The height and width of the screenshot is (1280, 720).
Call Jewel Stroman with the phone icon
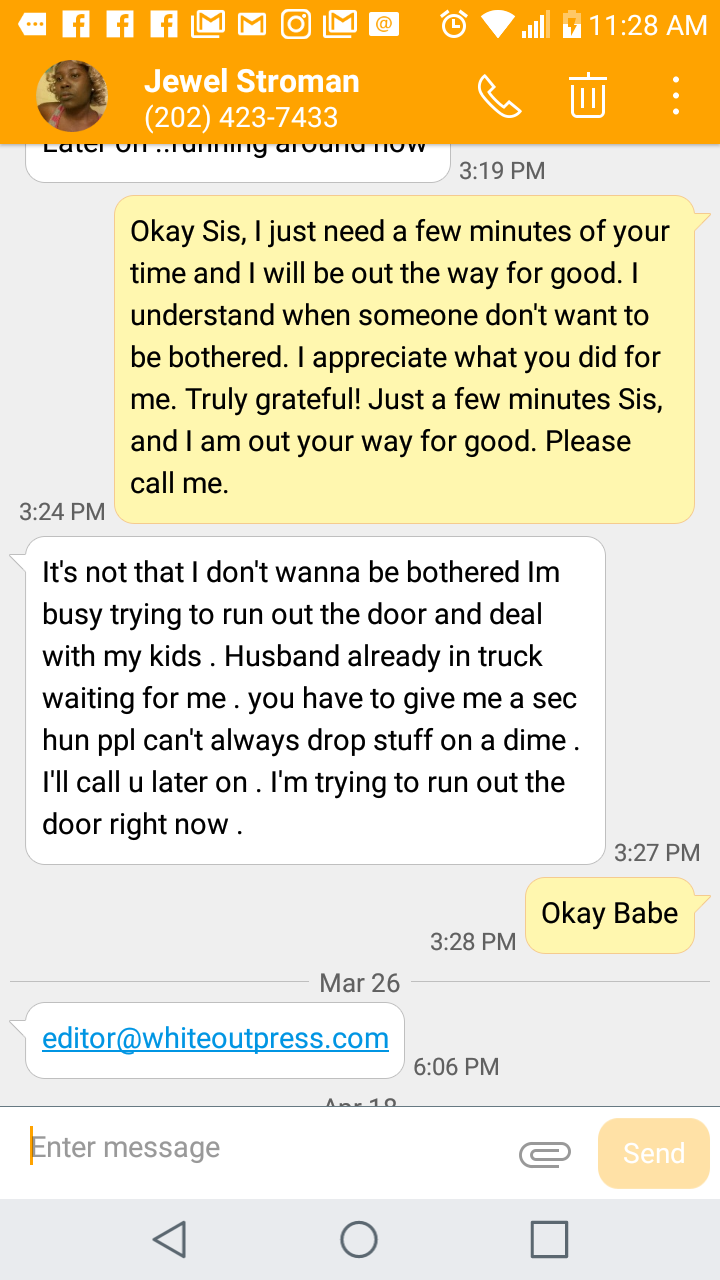point(499,97)
